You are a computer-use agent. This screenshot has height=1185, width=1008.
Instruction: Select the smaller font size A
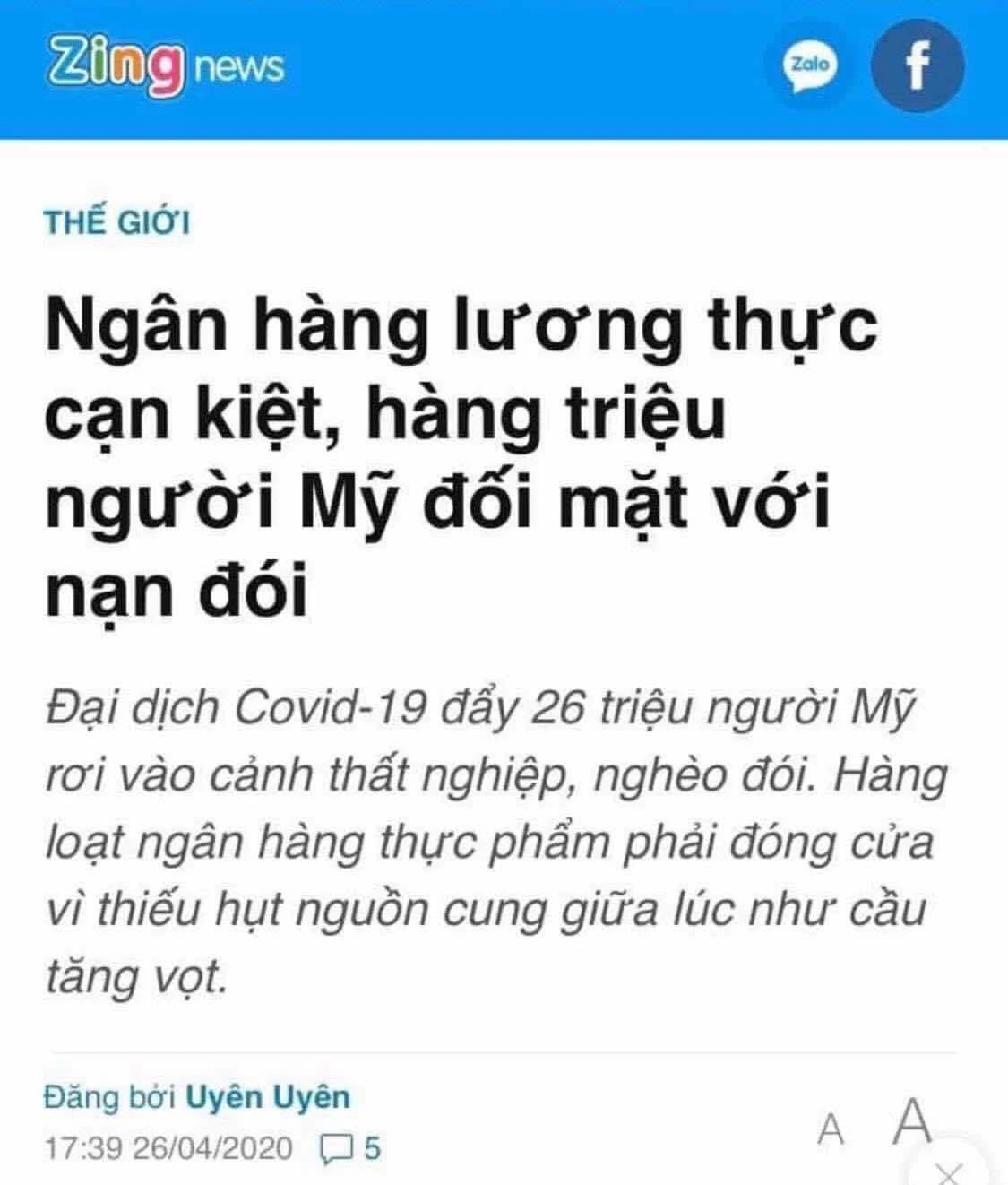(x=831, y=1129)
